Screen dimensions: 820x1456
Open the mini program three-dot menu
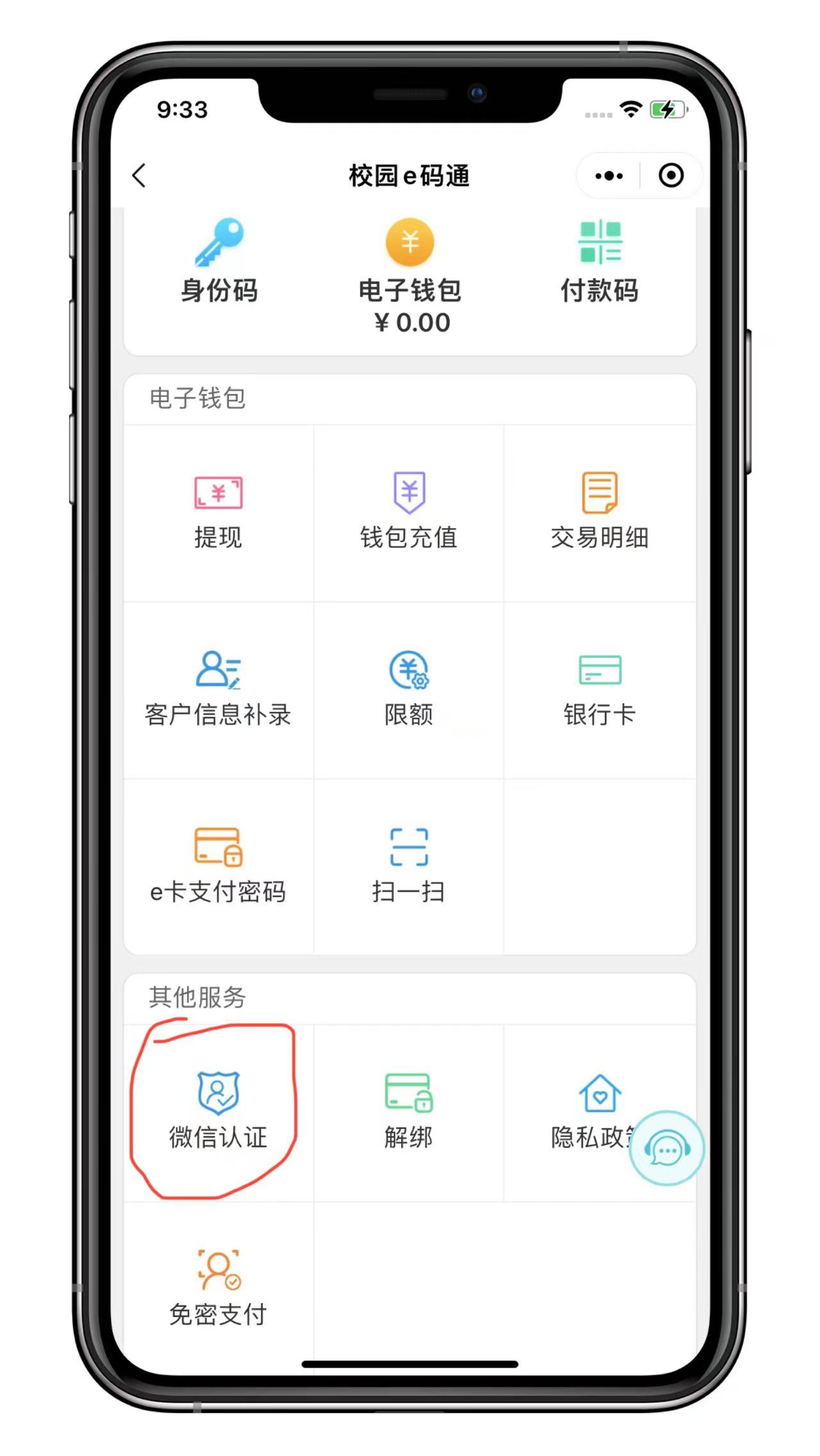(608, 175)
